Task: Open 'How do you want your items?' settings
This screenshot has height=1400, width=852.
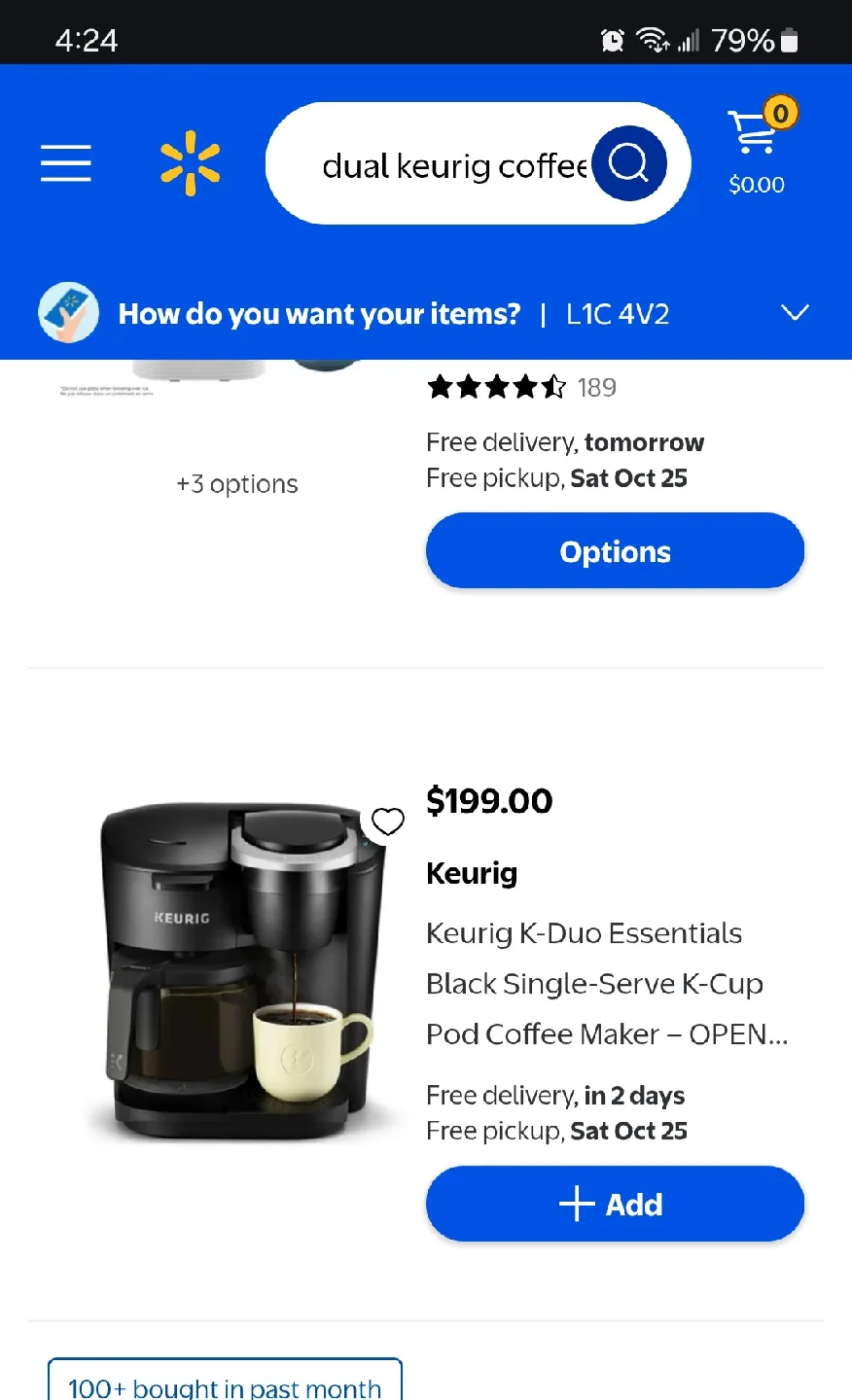Action: pyautogui.click(x=319, y=313)
